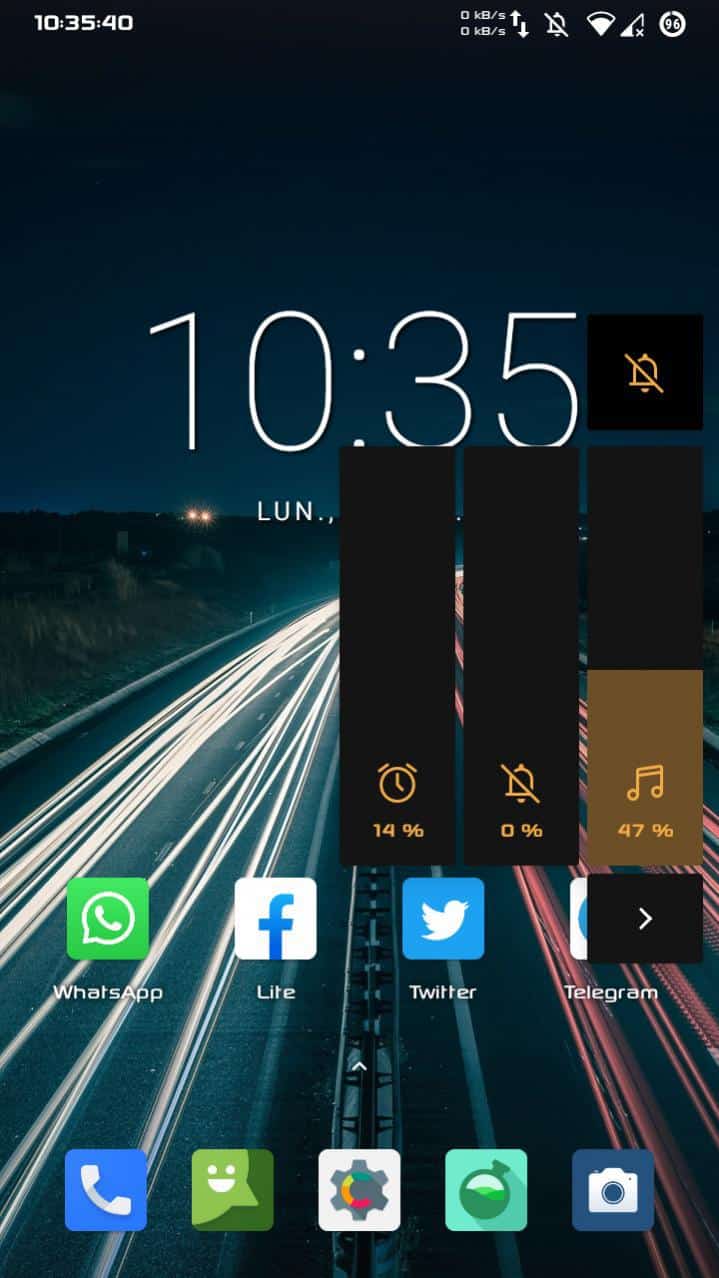This screenshot has width=719, height=1278.
Task: Open the Camera app
Action: coord(613,1189)
